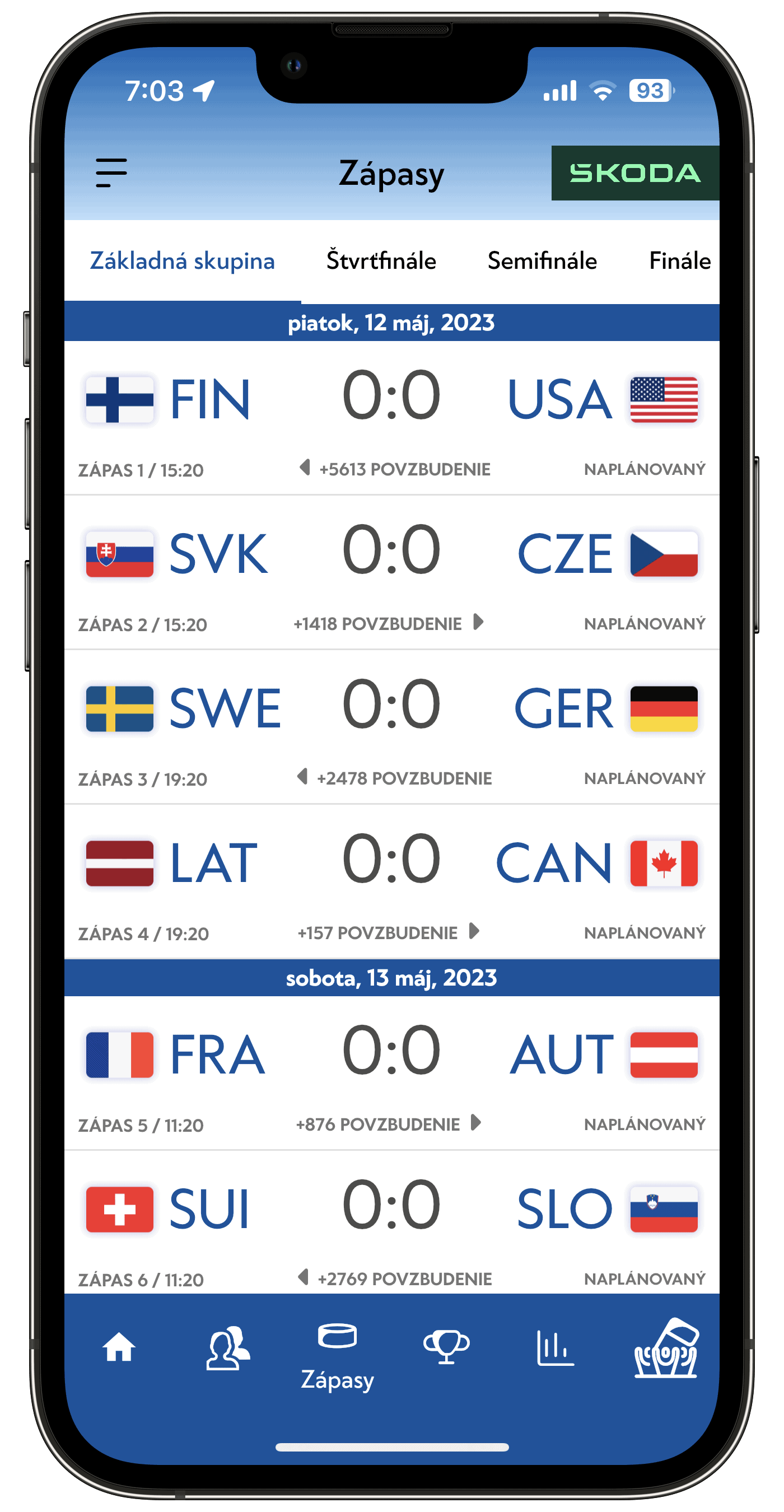
Task: Tap the Skoda sponsor banner
Action: [x=634, y=173]
